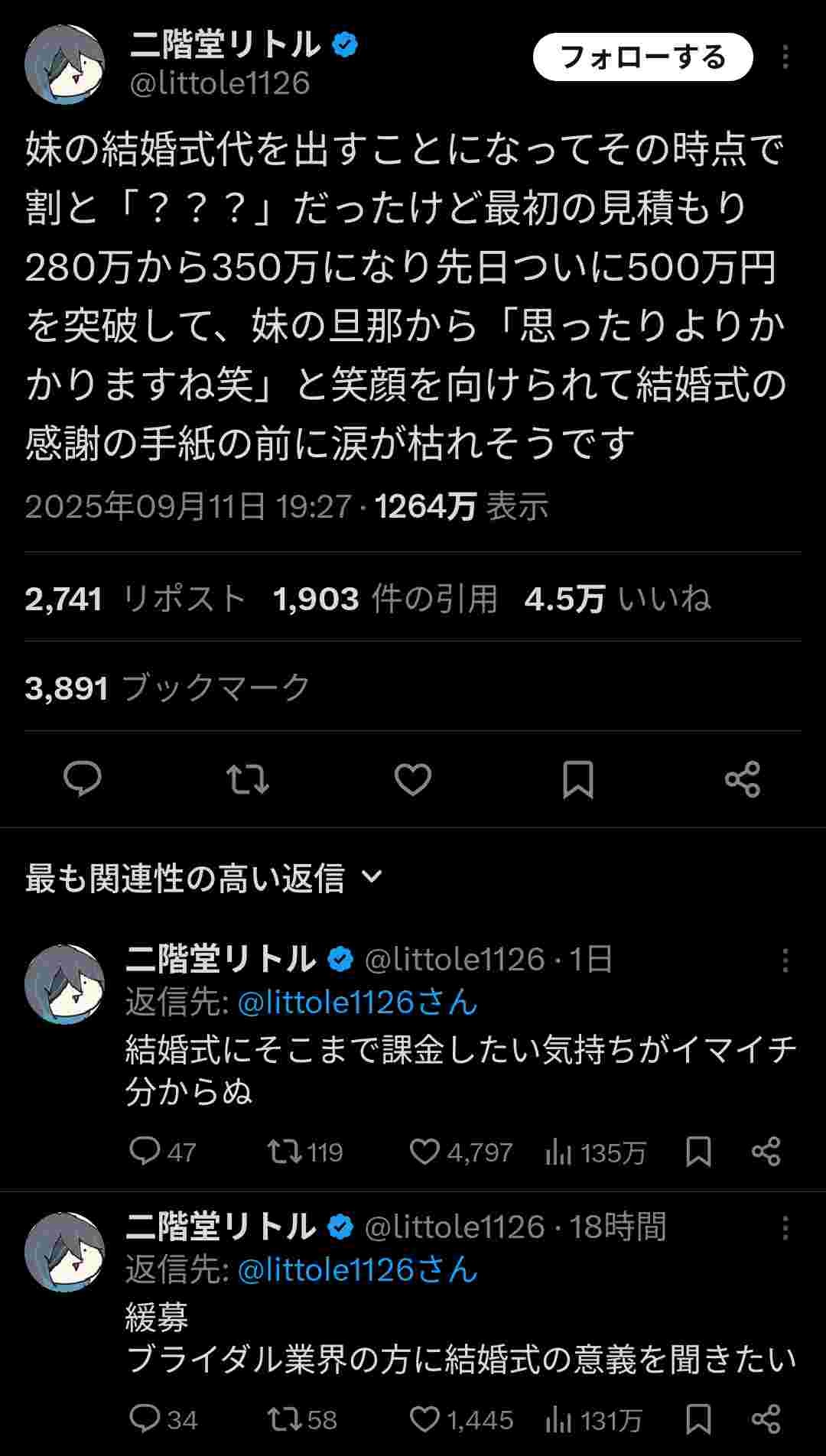Share the 緩募 reply
The width and height of the screenshot is (826, 1456).
(766, 1420)
